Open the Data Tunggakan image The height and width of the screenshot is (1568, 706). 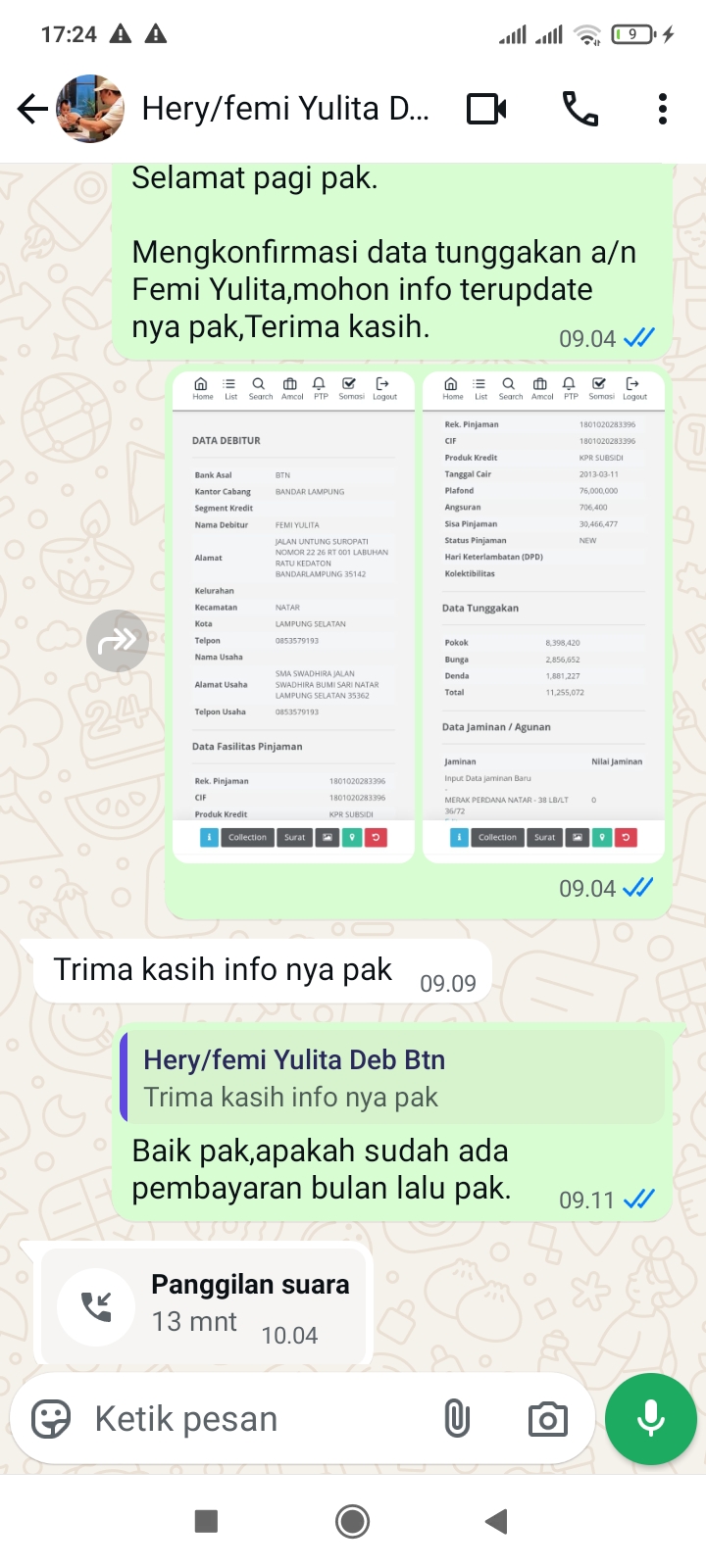543,616
